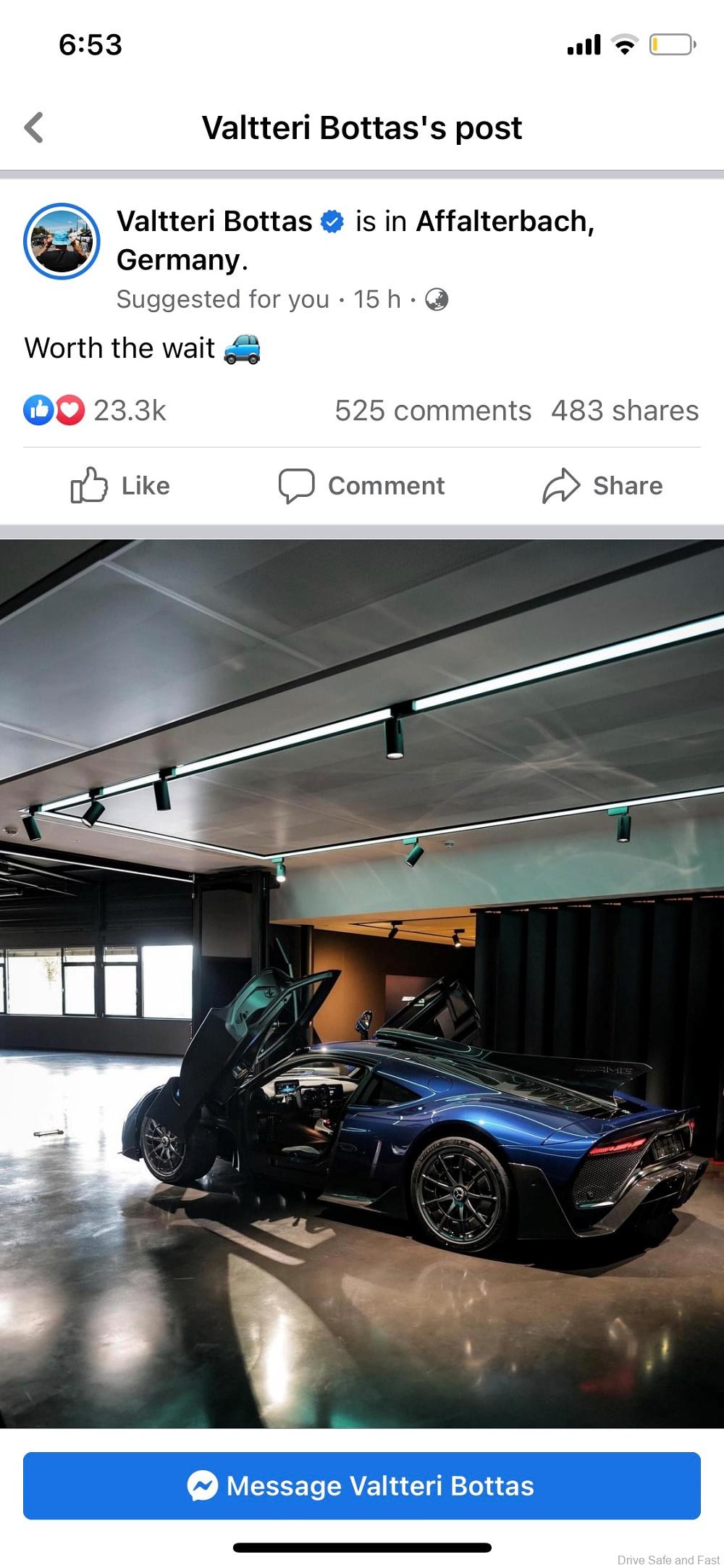
Task: Tap Valtteri Bottas's post title bar
Action: pos(362,127)
